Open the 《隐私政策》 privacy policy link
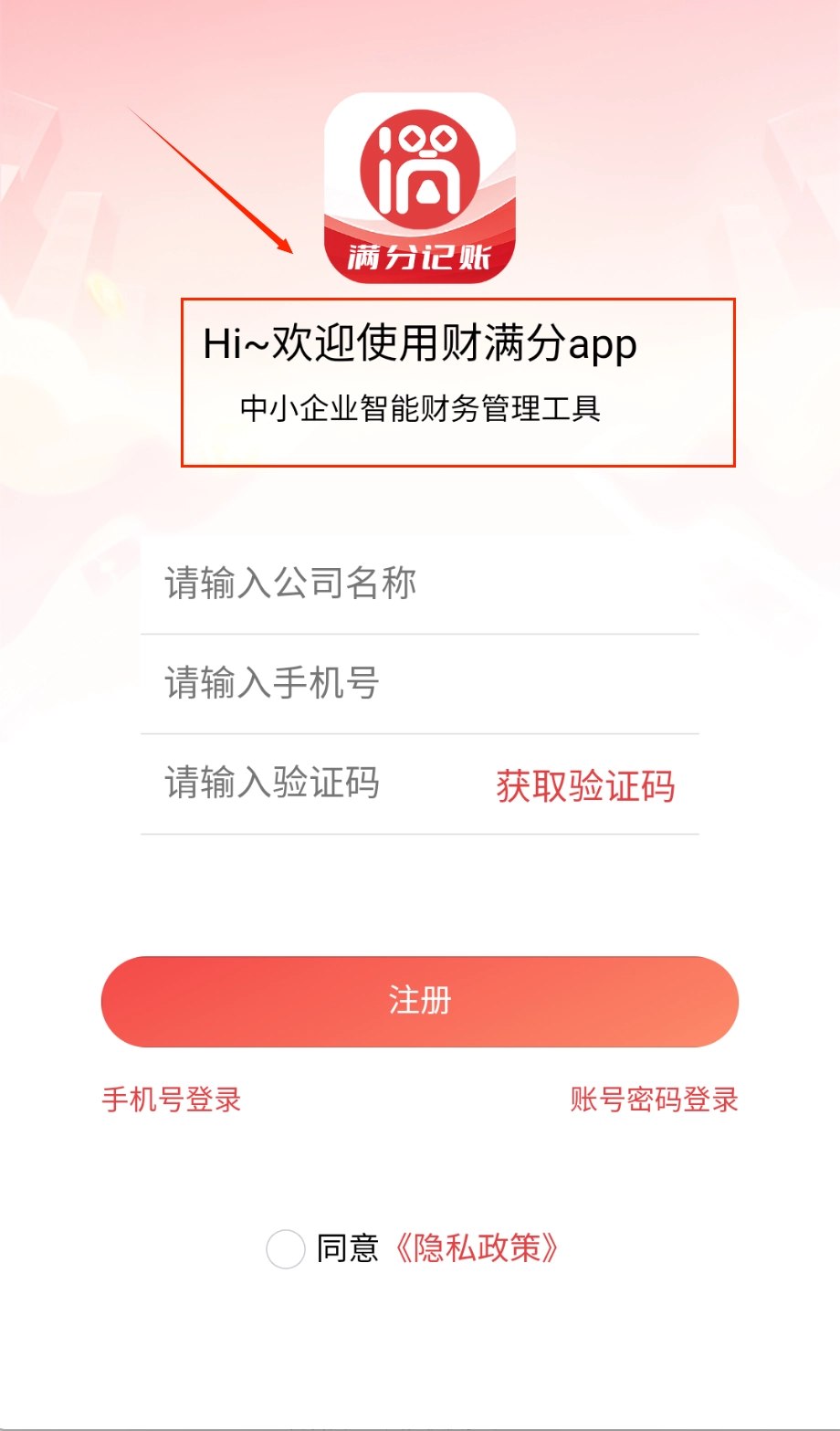 point(477,1248)
